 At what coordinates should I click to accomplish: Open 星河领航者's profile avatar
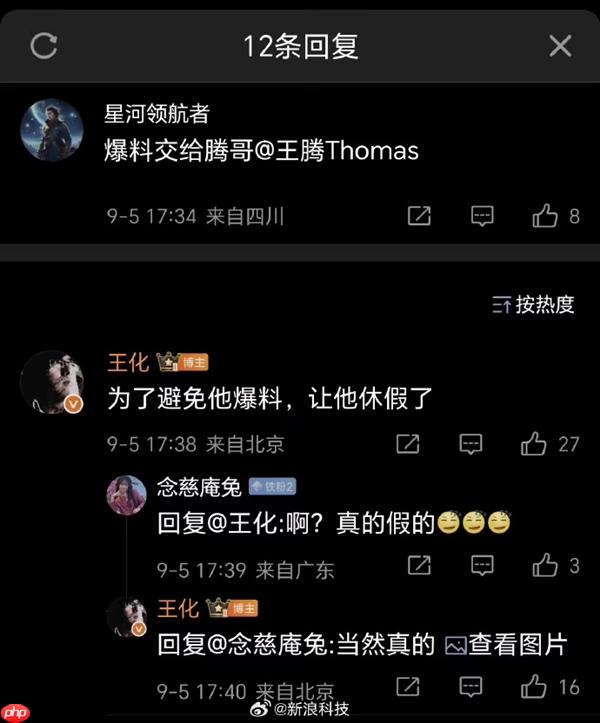[51, 130]
